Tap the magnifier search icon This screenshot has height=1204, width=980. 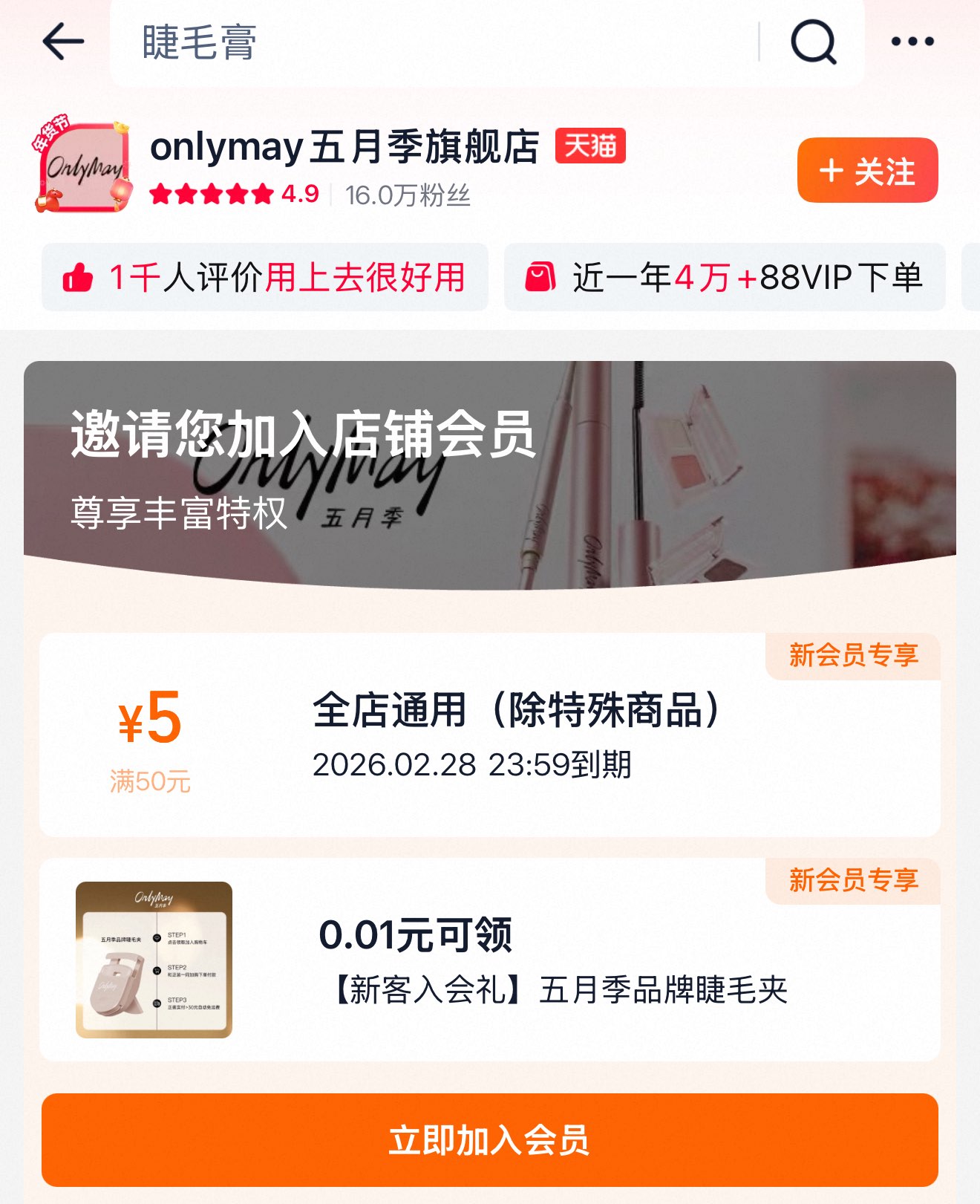click(x=813, y=42)
